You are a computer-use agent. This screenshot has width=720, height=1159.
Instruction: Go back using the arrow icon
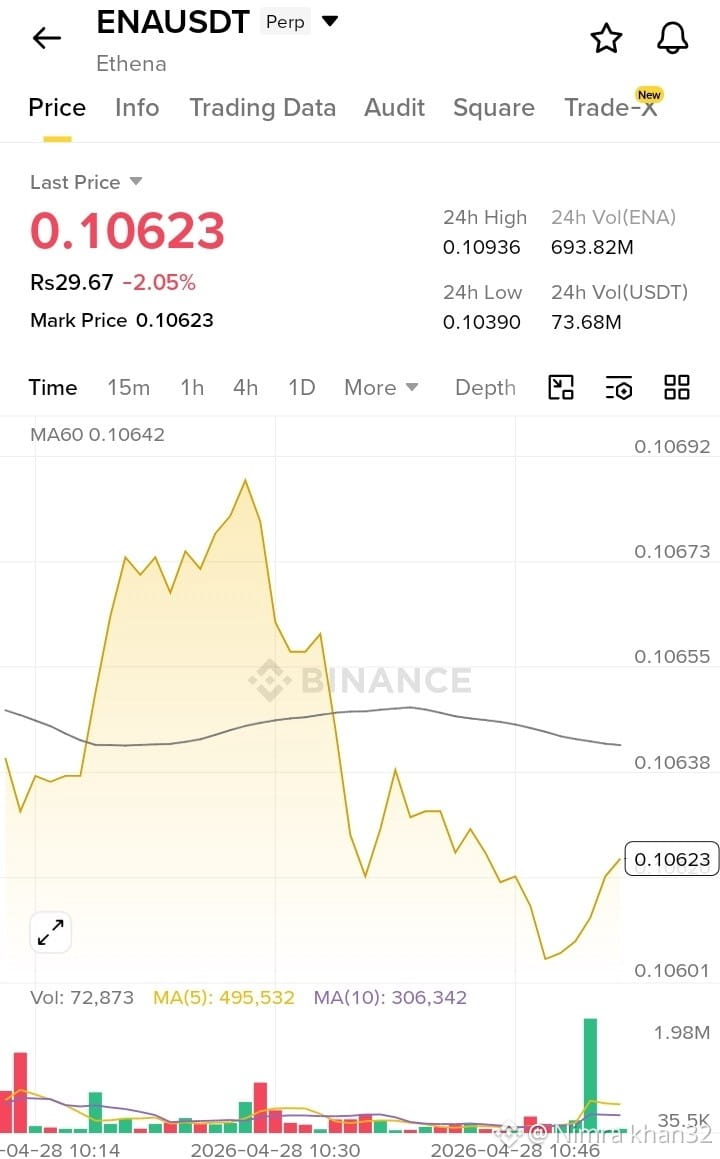tap(47, 38)
